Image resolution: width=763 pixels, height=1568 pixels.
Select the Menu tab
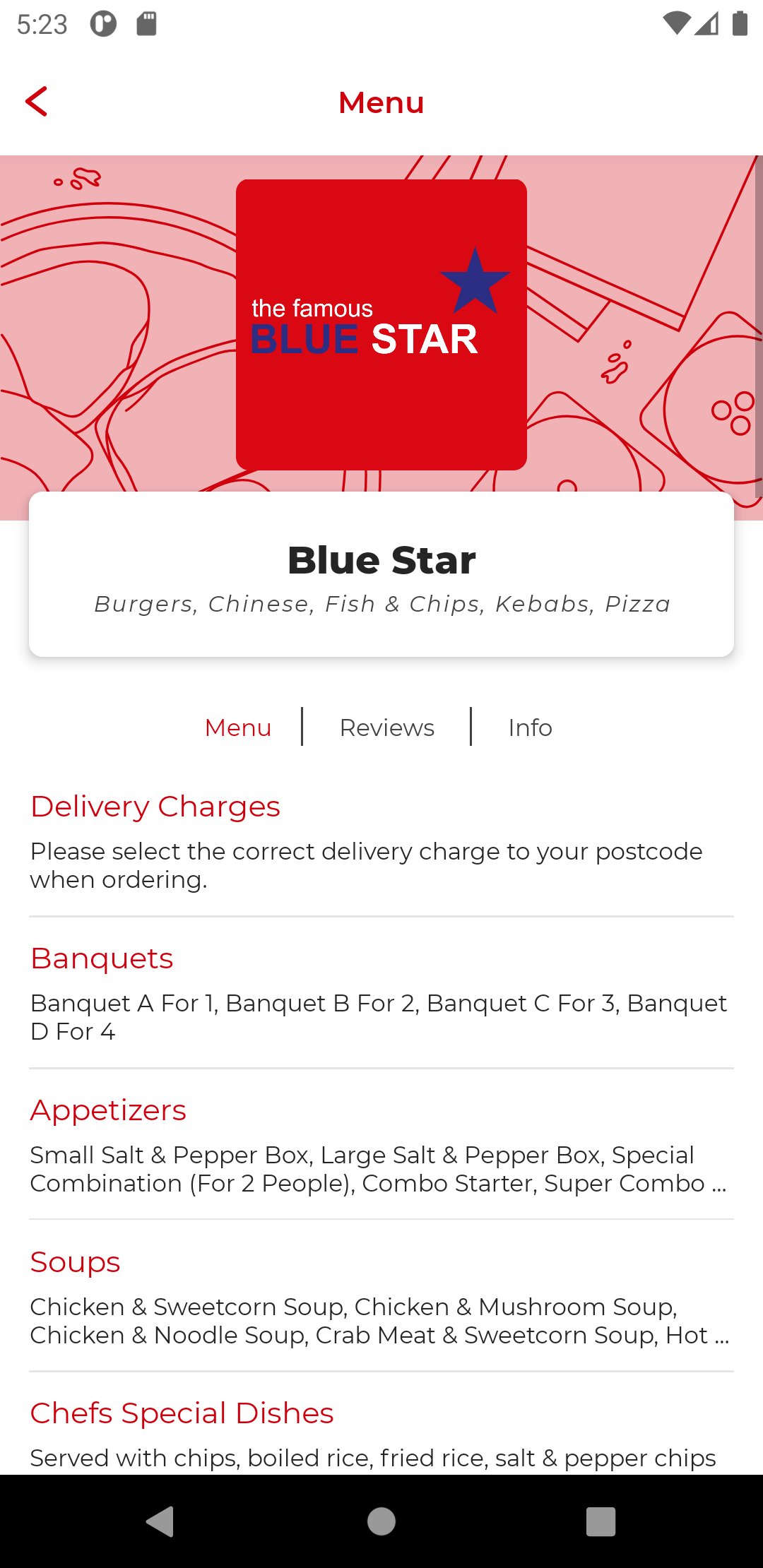pyautogui.click(x=238, y=727)
